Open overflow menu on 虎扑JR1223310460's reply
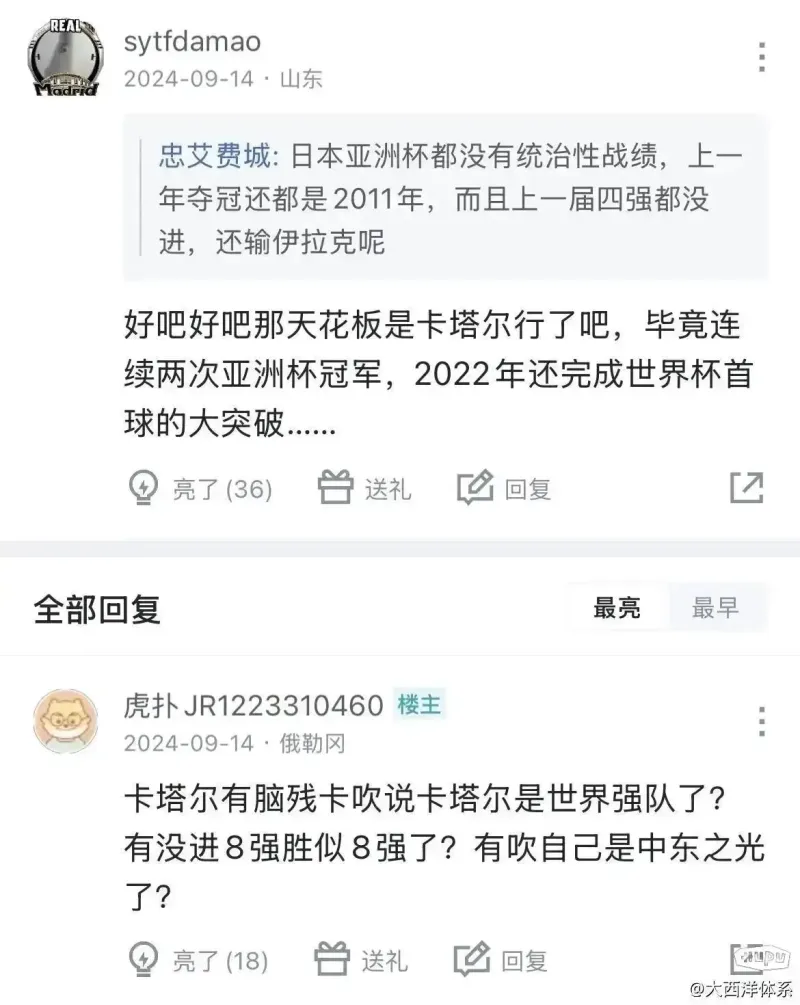Viewport: 800px width, 1005px height. click(x=762, y=721)
